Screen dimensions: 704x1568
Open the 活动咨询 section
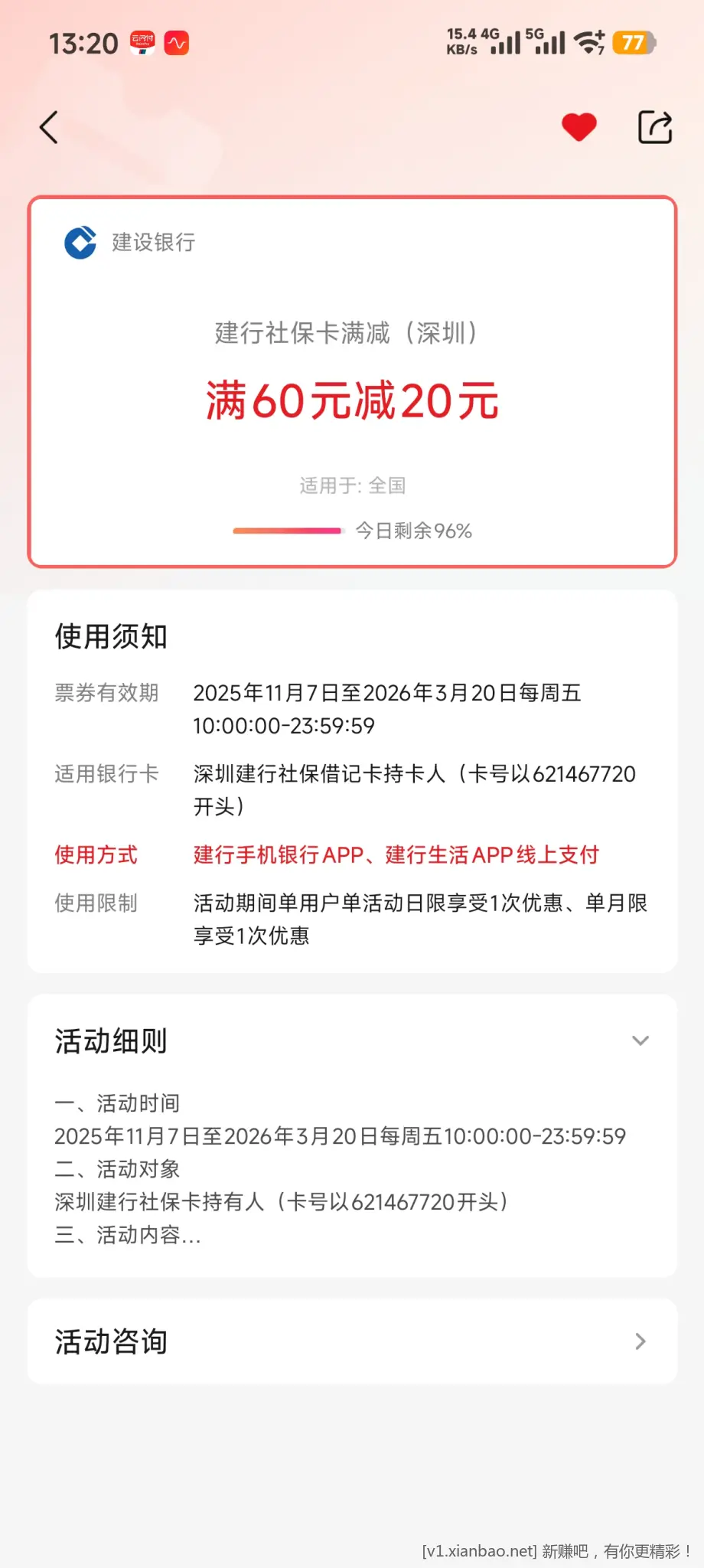click(x=352, y=1341)
